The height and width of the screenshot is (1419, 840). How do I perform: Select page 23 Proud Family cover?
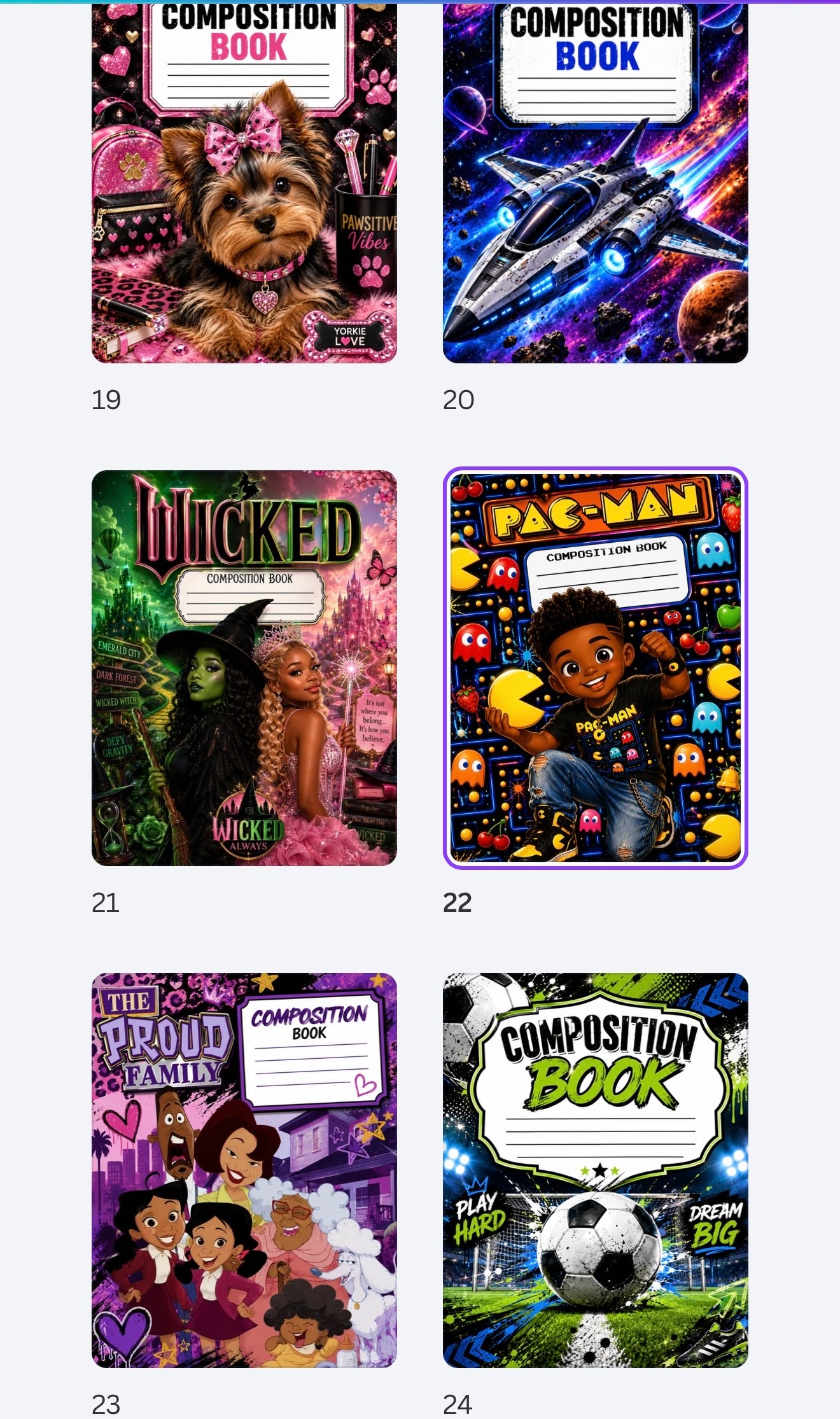(244, 1170)
